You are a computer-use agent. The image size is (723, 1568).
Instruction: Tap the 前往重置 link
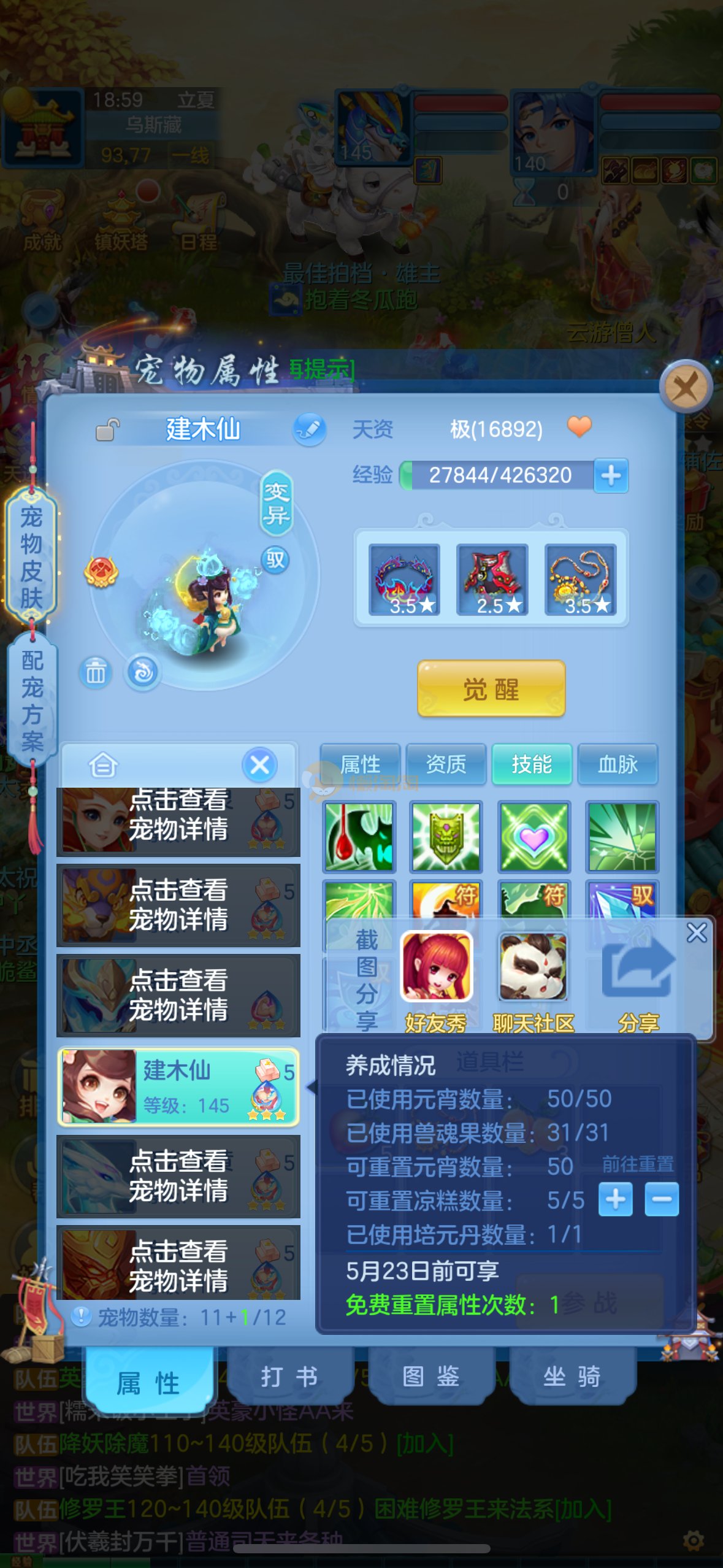coord(637,1164)
